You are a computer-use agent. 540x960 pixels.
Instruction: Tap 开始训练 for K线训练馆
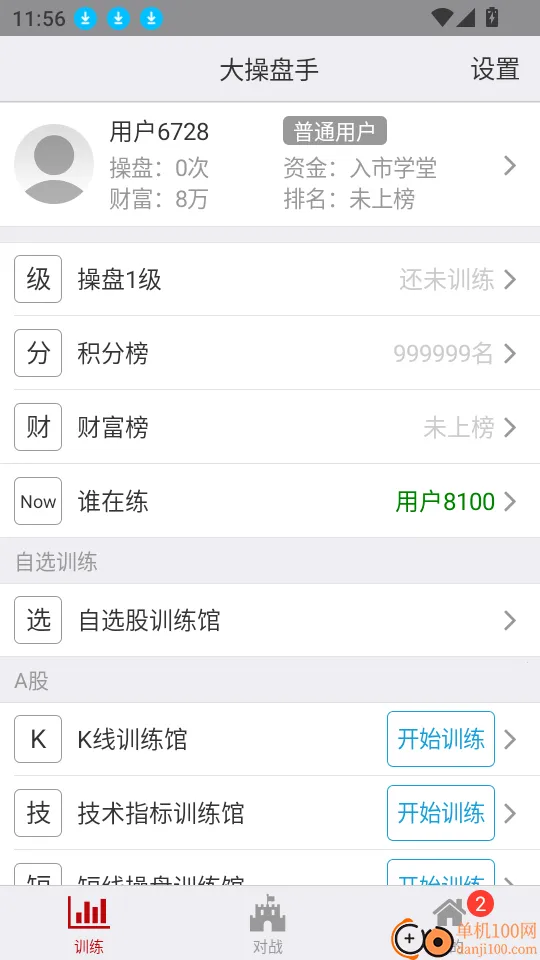[x=441, y=739]
